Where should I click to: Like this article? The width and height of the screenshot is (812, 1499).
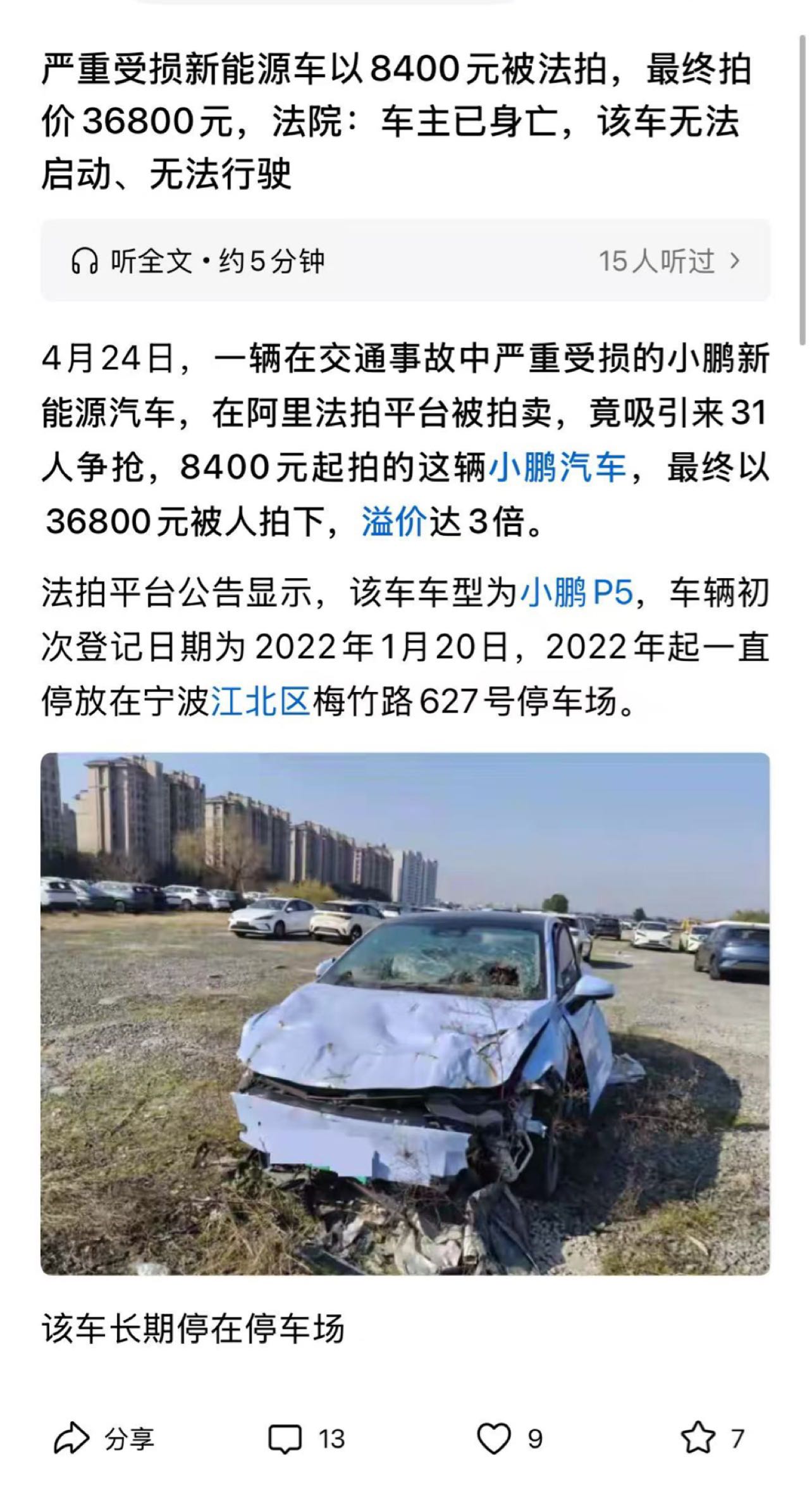[x=494, y=1439]
